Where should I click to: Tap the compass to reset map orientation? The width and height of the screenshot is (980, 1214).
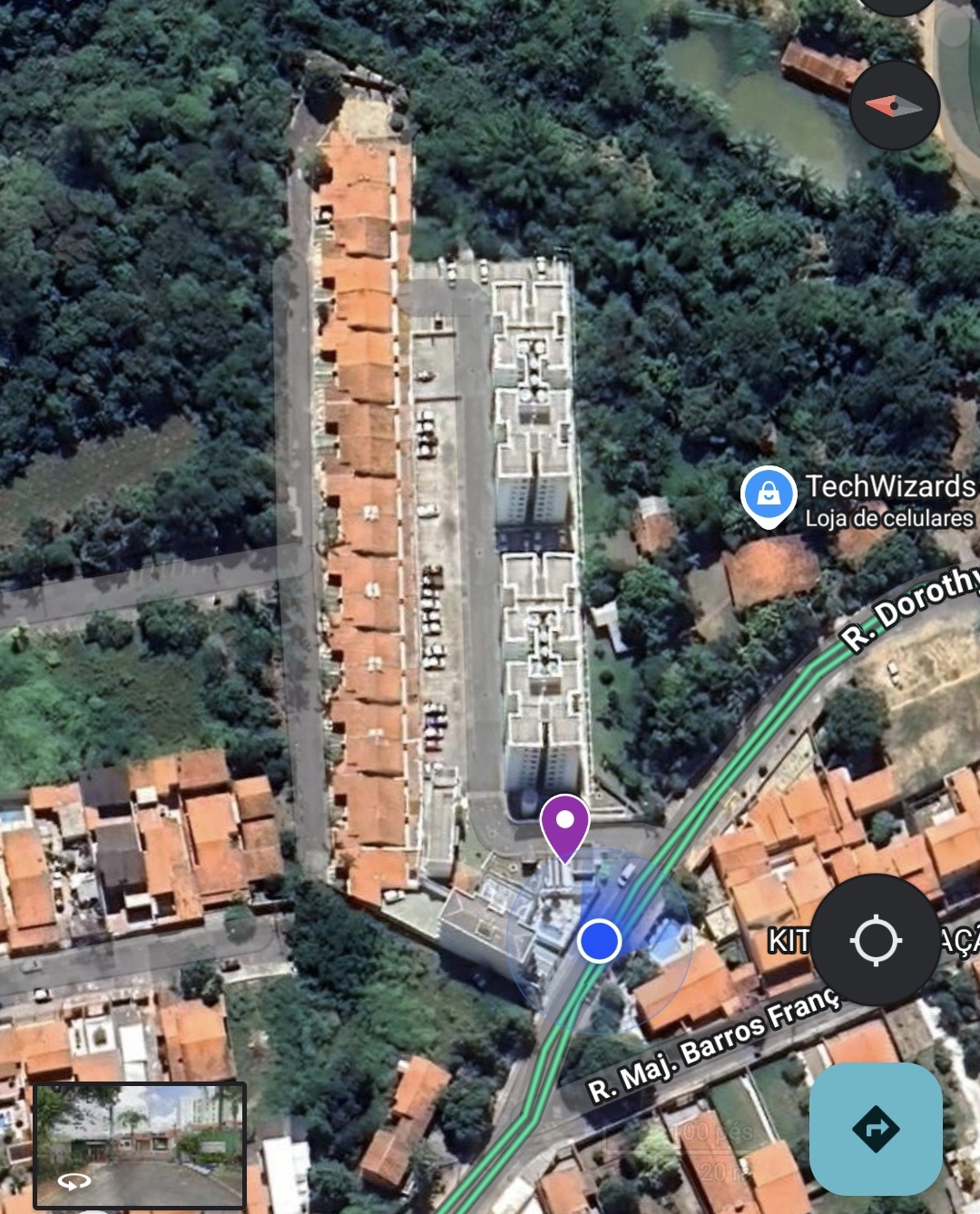894,106
